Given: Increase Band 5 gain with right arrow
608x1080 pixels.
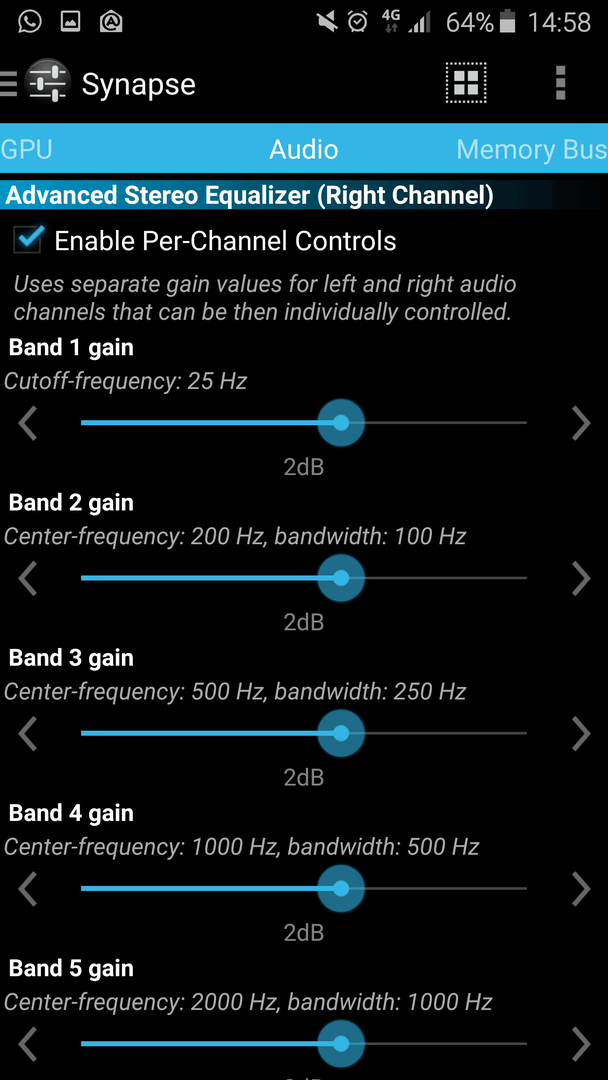Looking at the screenshot, I should click(581, 1044).
